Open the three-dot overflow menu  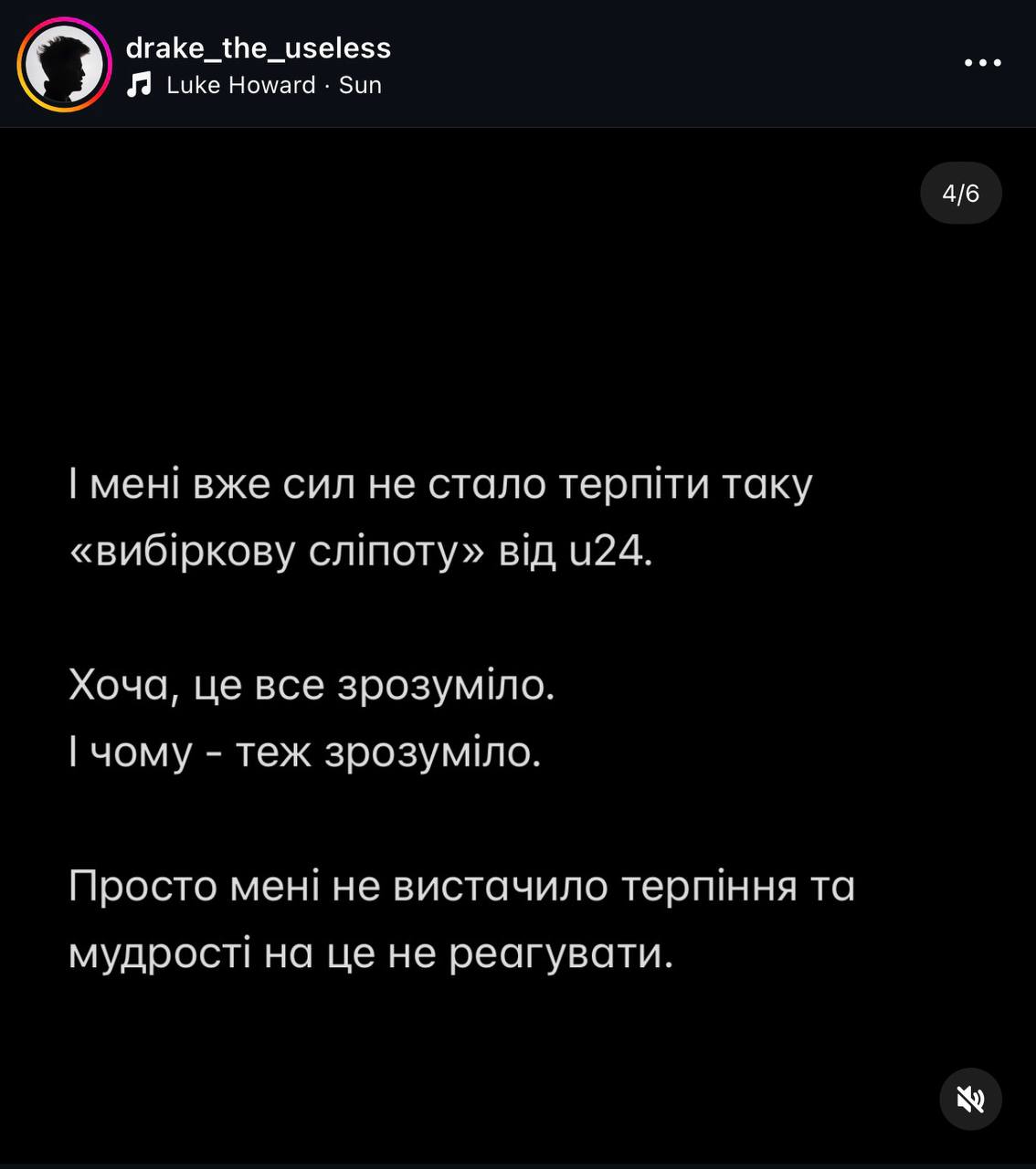point(983,63)
